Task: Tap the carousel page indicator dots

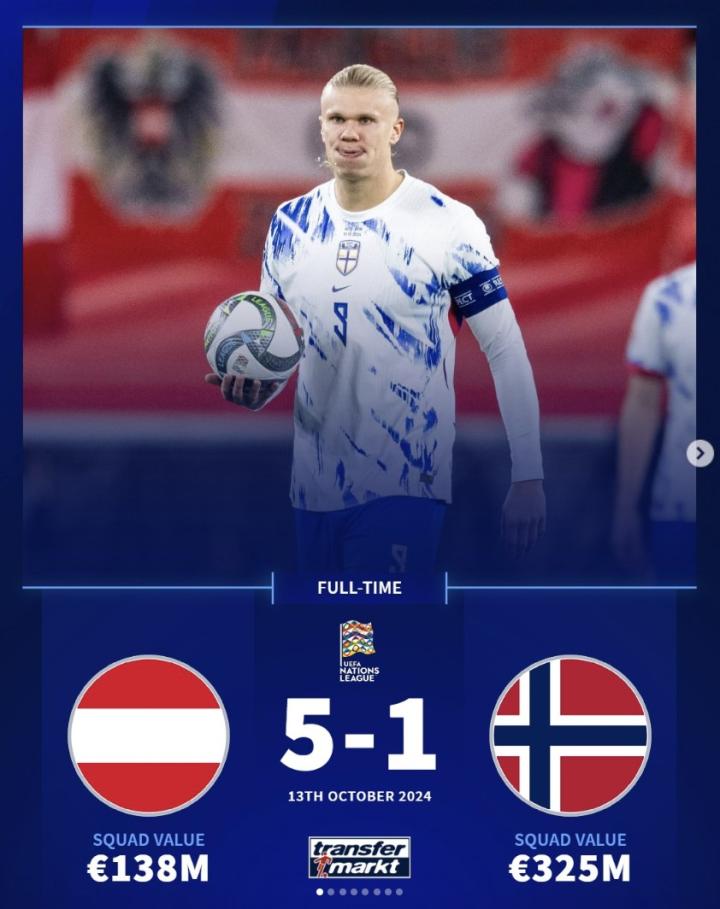Action: click(x=360, y=891)
